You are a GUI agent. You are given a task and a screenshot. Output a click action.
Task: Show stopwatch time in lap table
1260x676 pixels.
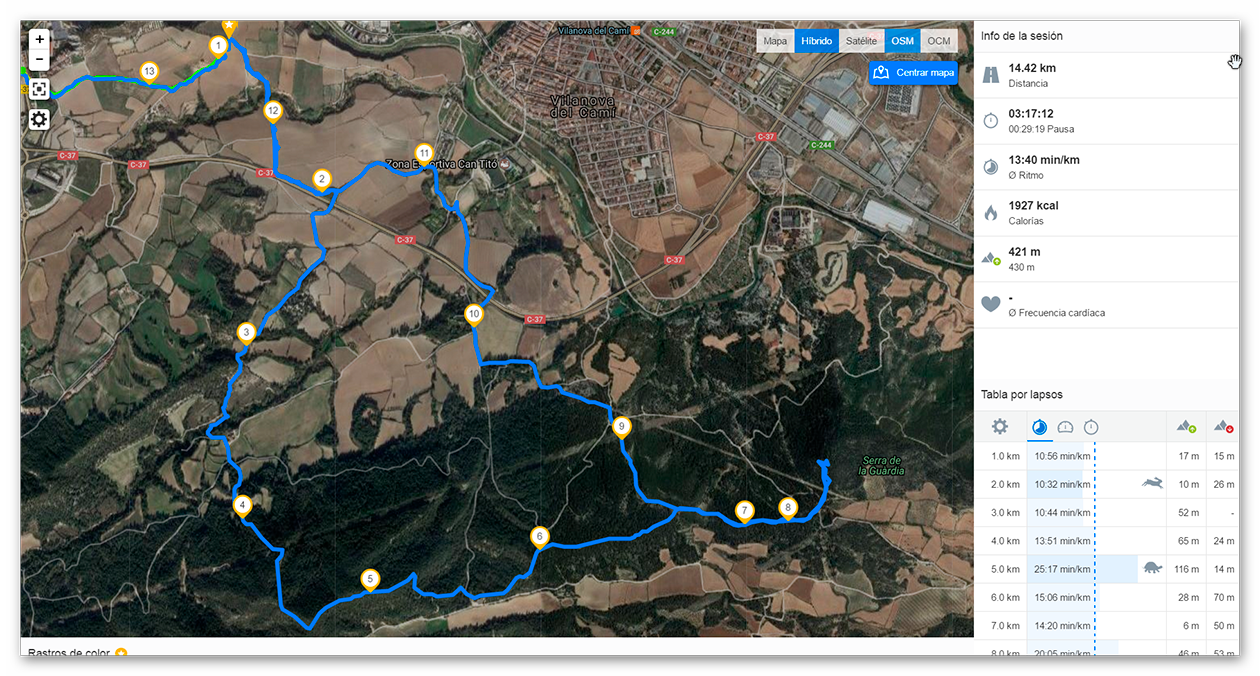point(1091,427)
